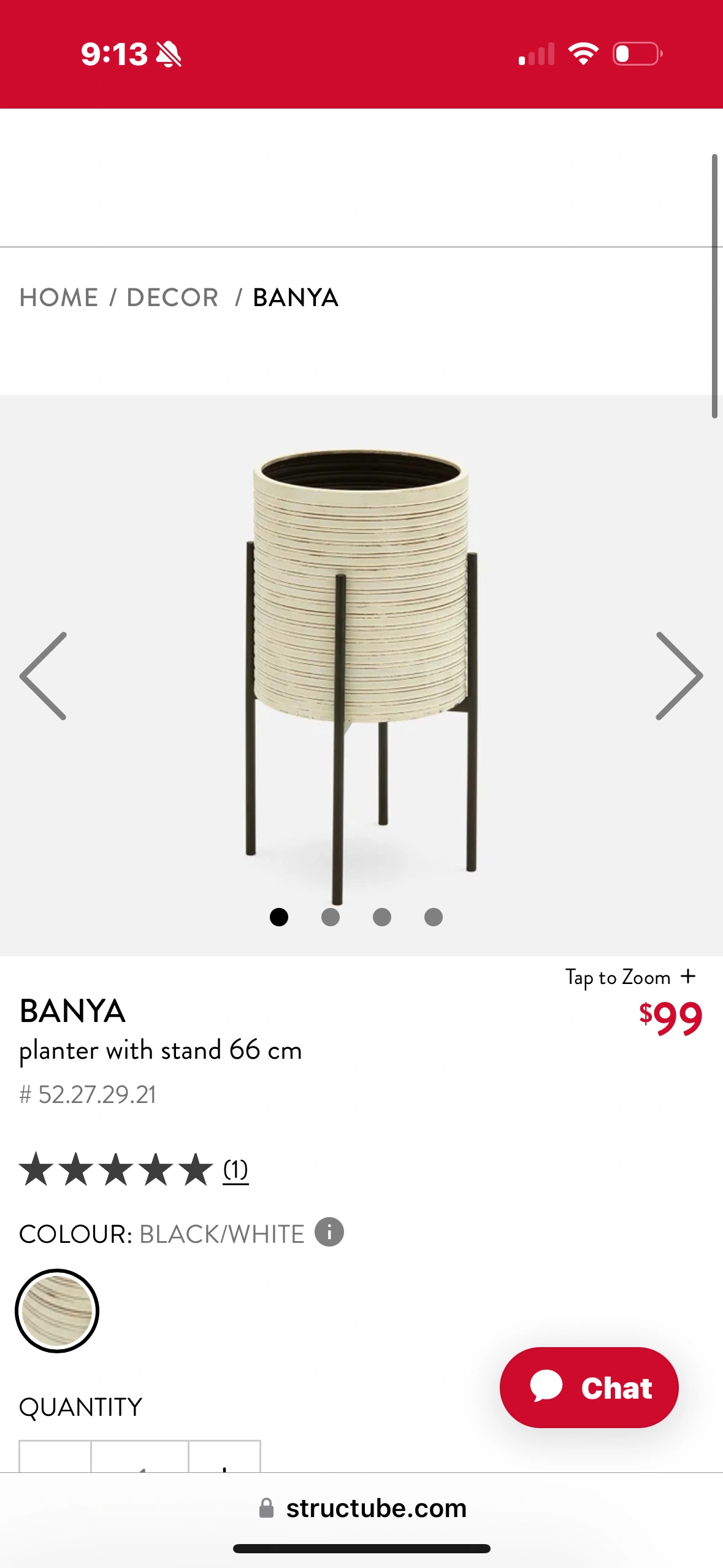This screenshot has height=1568, width=723.
Task: Jump to the fourth image dot
Action: coord(434,917)
